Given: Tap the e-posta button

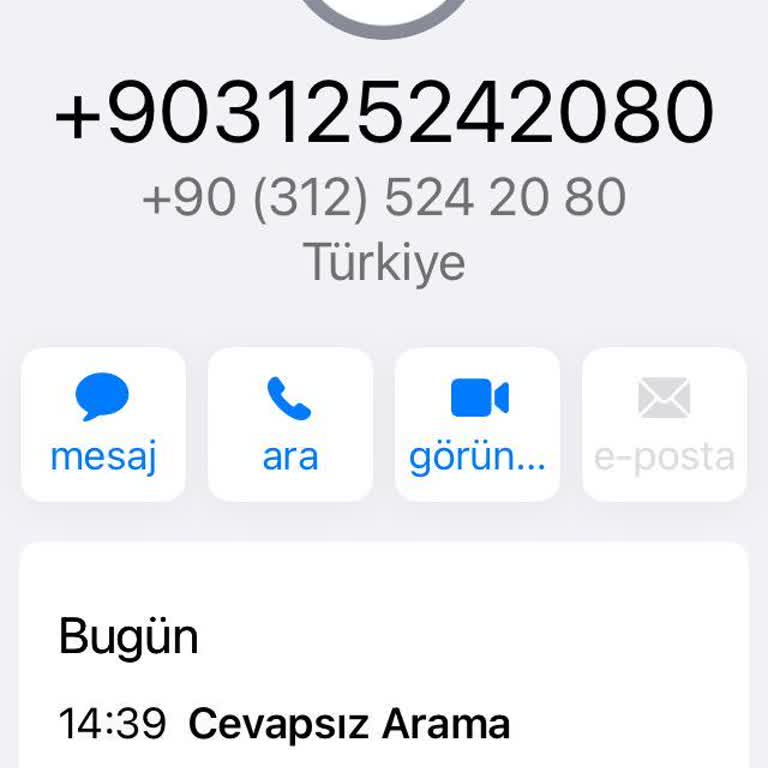Looking at the screenshot, I should [664, 424].
